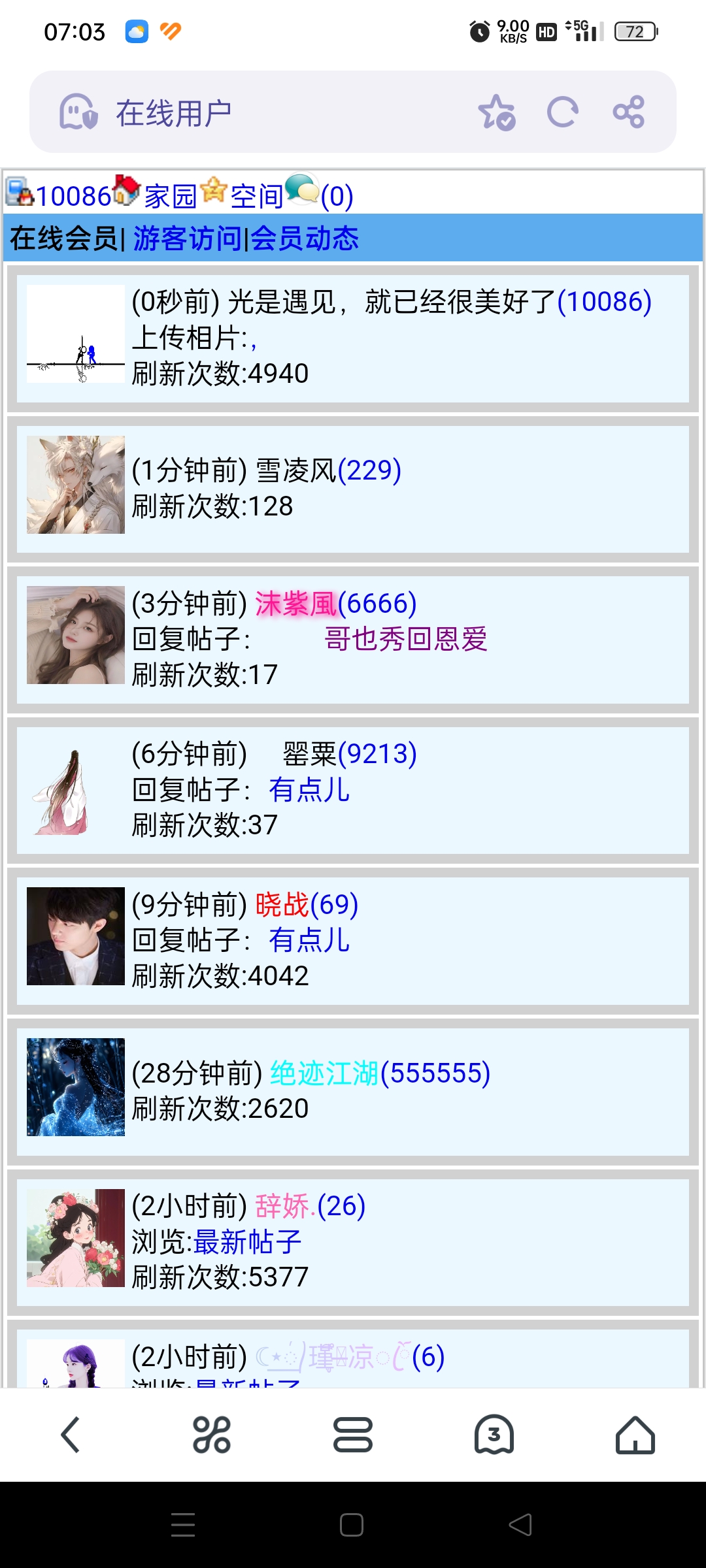This screenshot has width=706, height=1568.
Task: Open 雪凌风(229) profile link
Action: tap(328, 470)
